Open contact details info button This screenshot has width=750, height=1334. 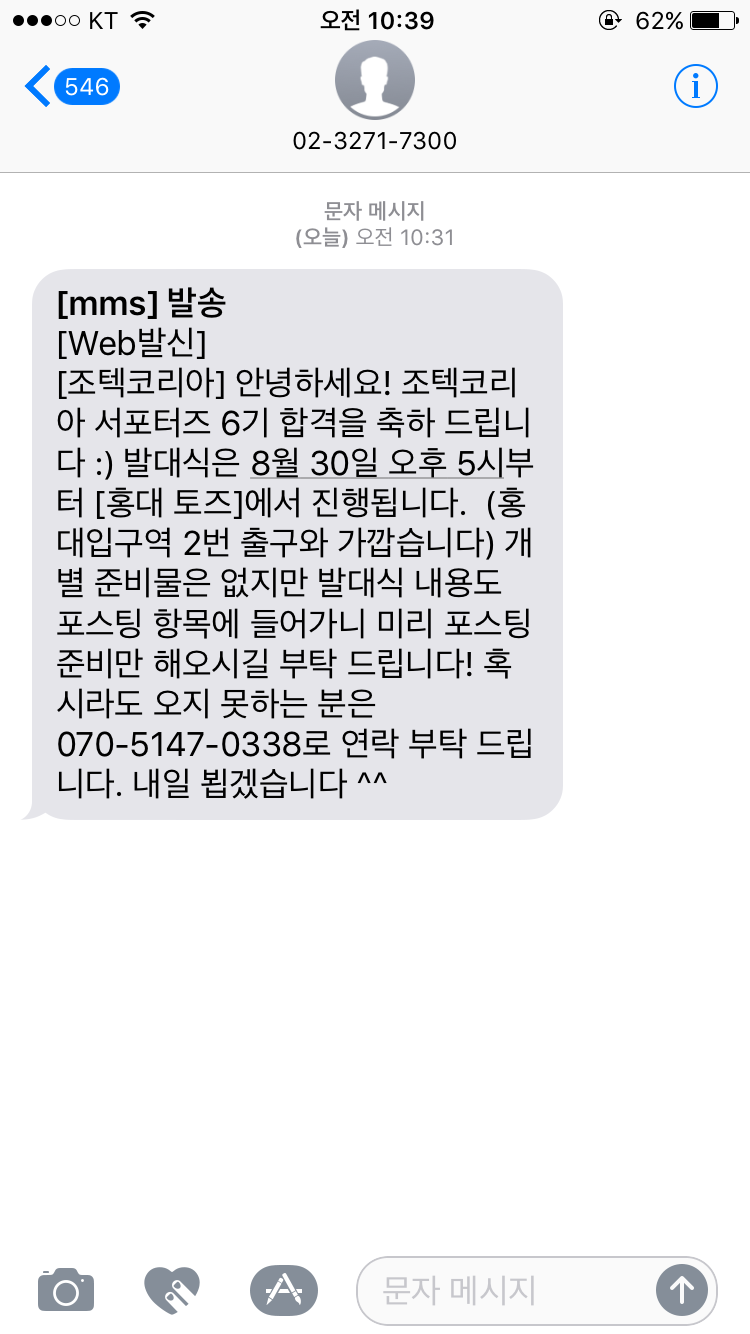pos(696,87)
